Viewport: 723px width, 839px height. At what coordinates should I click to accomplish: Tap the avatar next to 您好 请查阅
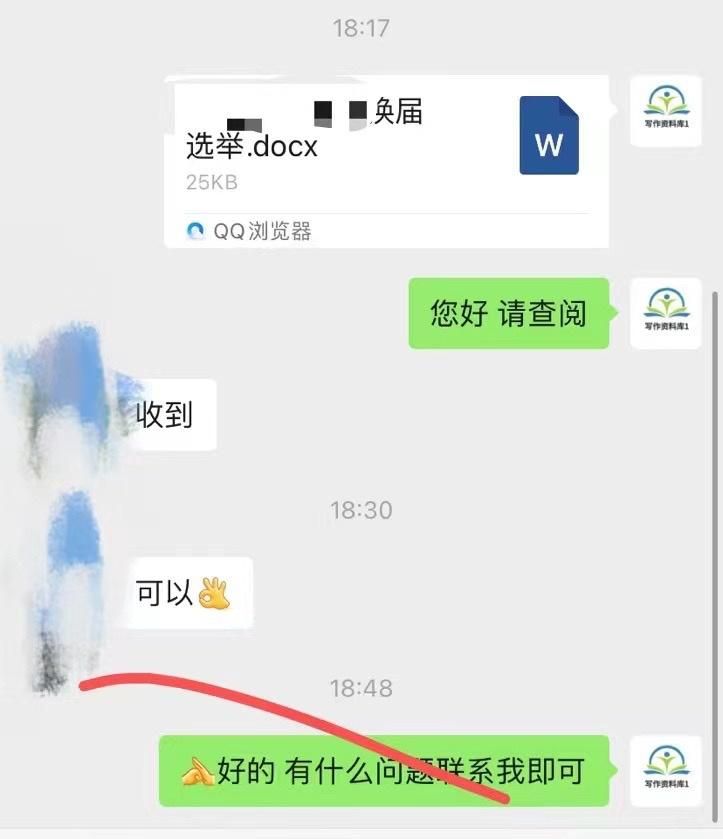(x=666, y=313)
